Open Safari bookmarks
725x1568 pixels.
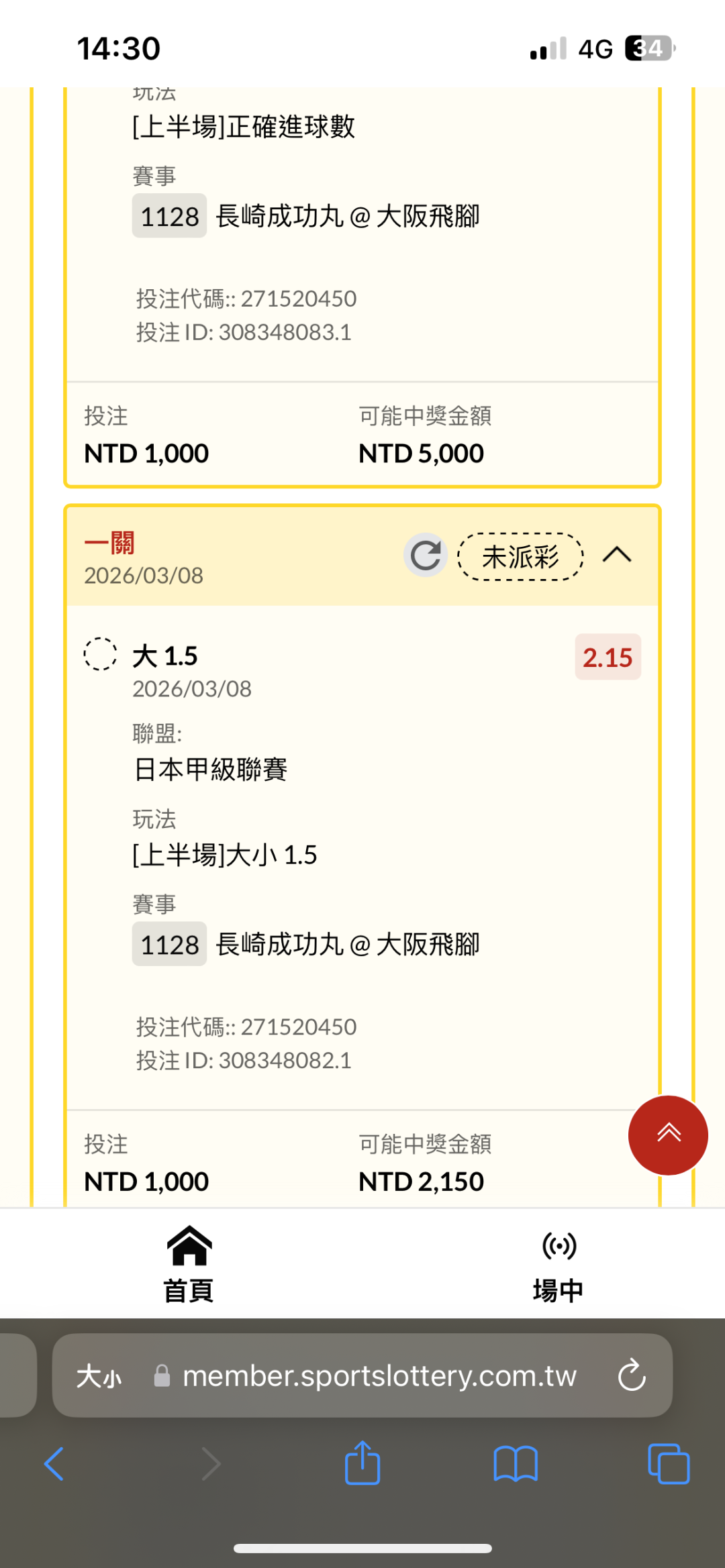tap(515, 1463)
